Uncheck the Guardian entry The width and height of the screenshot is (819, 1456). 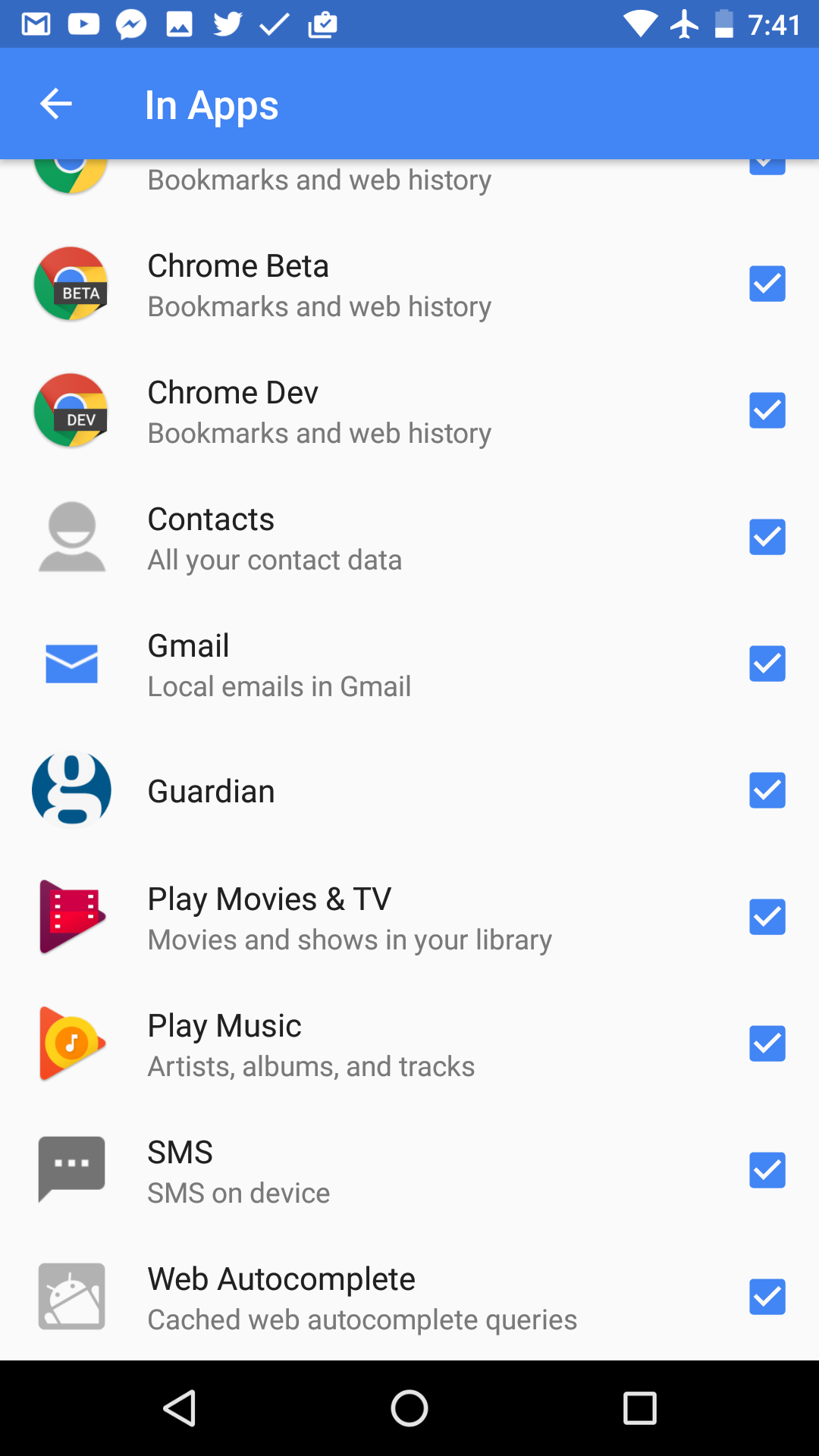click(x=767, y=790)
